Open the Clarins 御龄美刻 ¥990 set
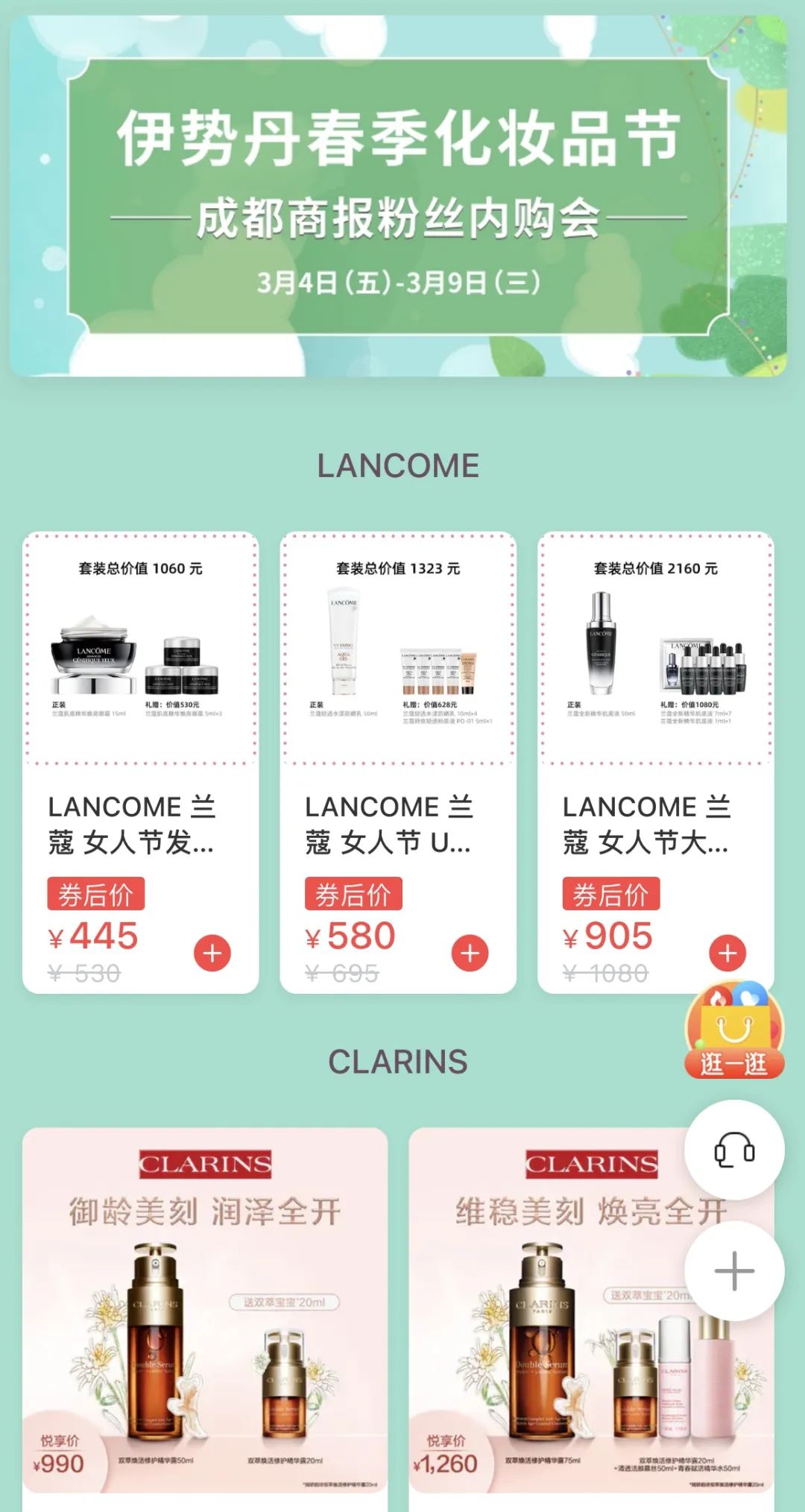Viewport: 805px width, 1512px height. point(205,1320)
